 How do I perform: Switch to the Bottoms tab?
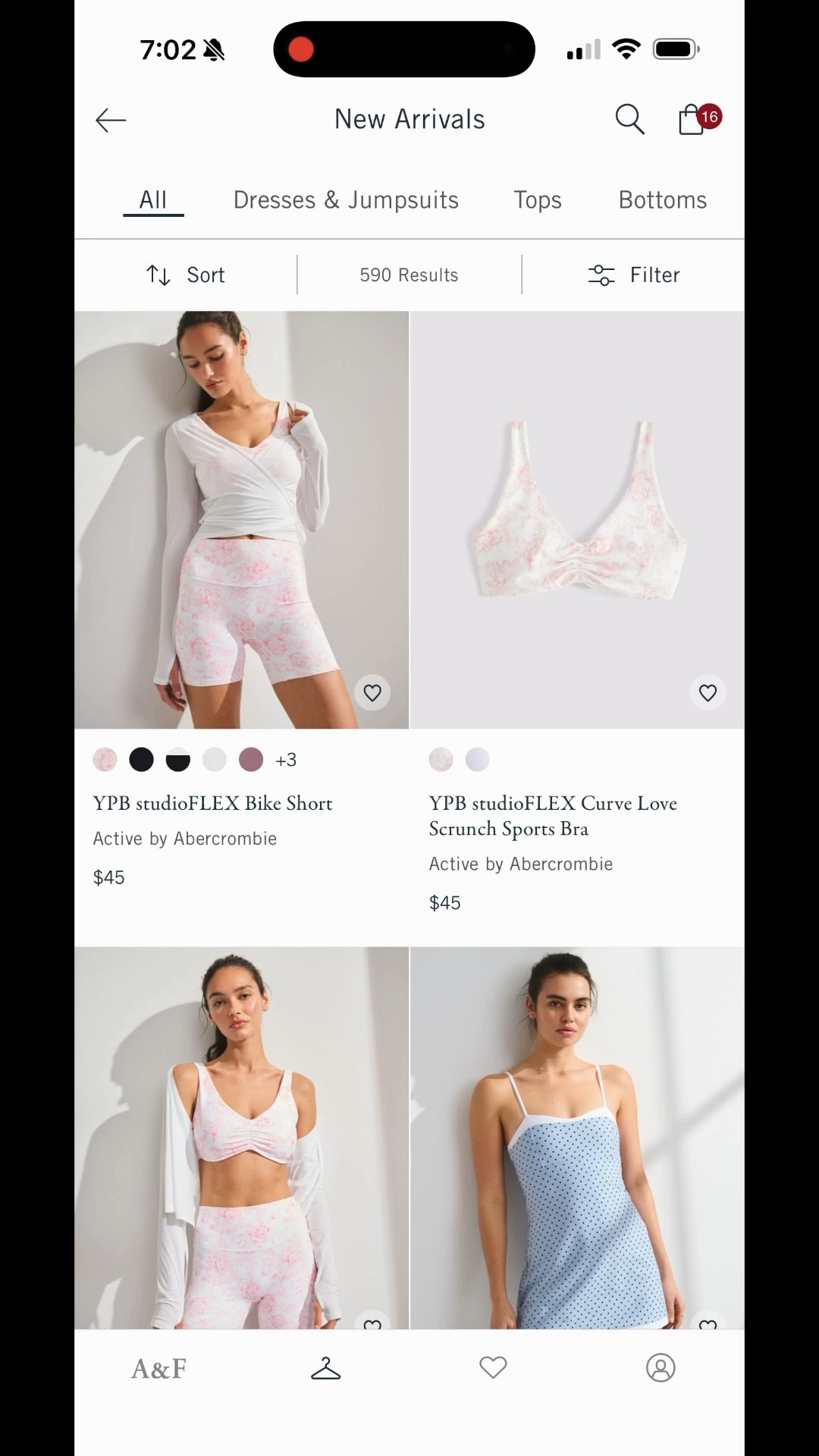(x=662, y=200)
